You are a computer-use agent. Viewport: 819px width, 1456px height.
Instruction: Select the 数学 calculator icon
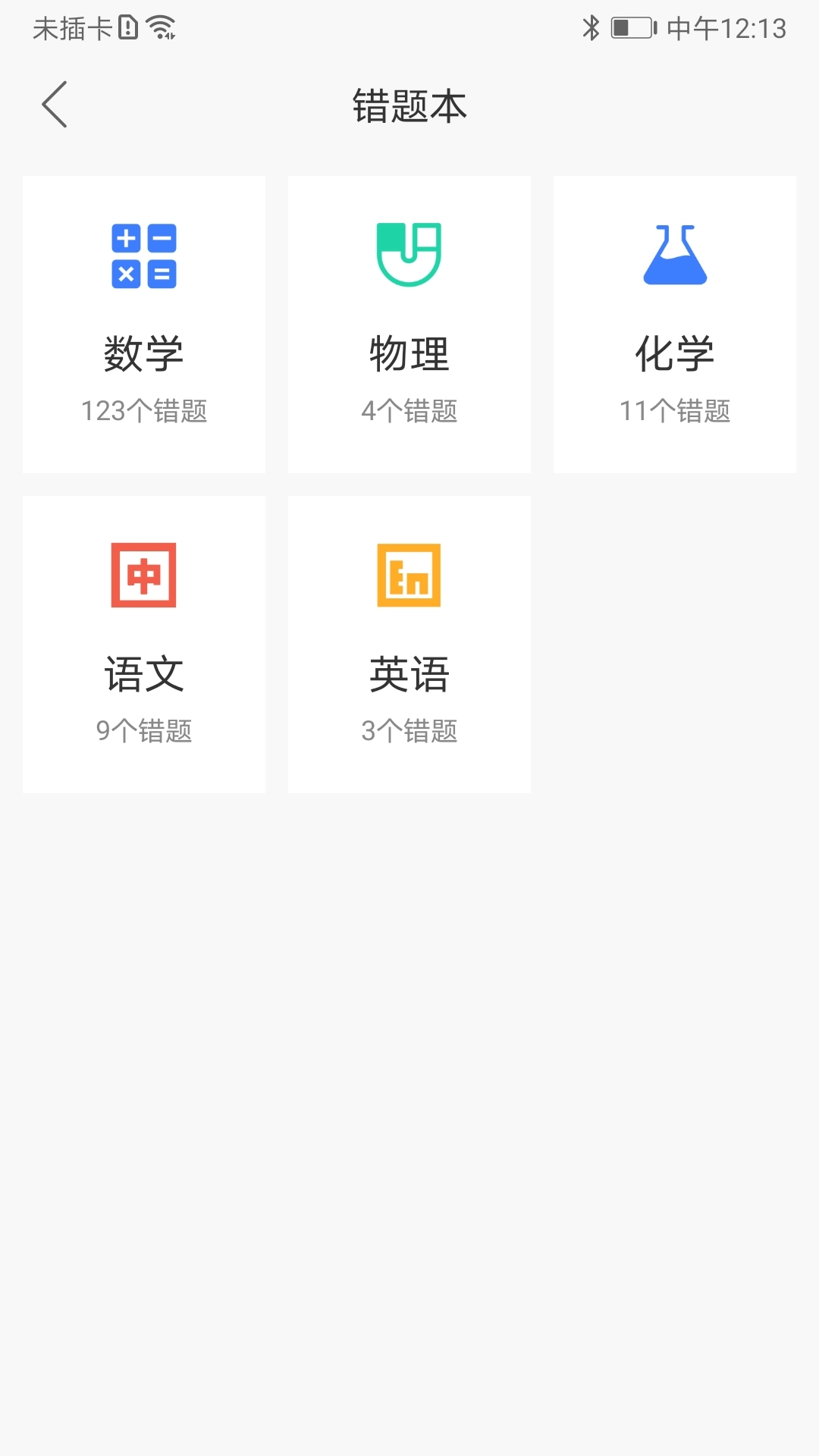click(144, 256)
